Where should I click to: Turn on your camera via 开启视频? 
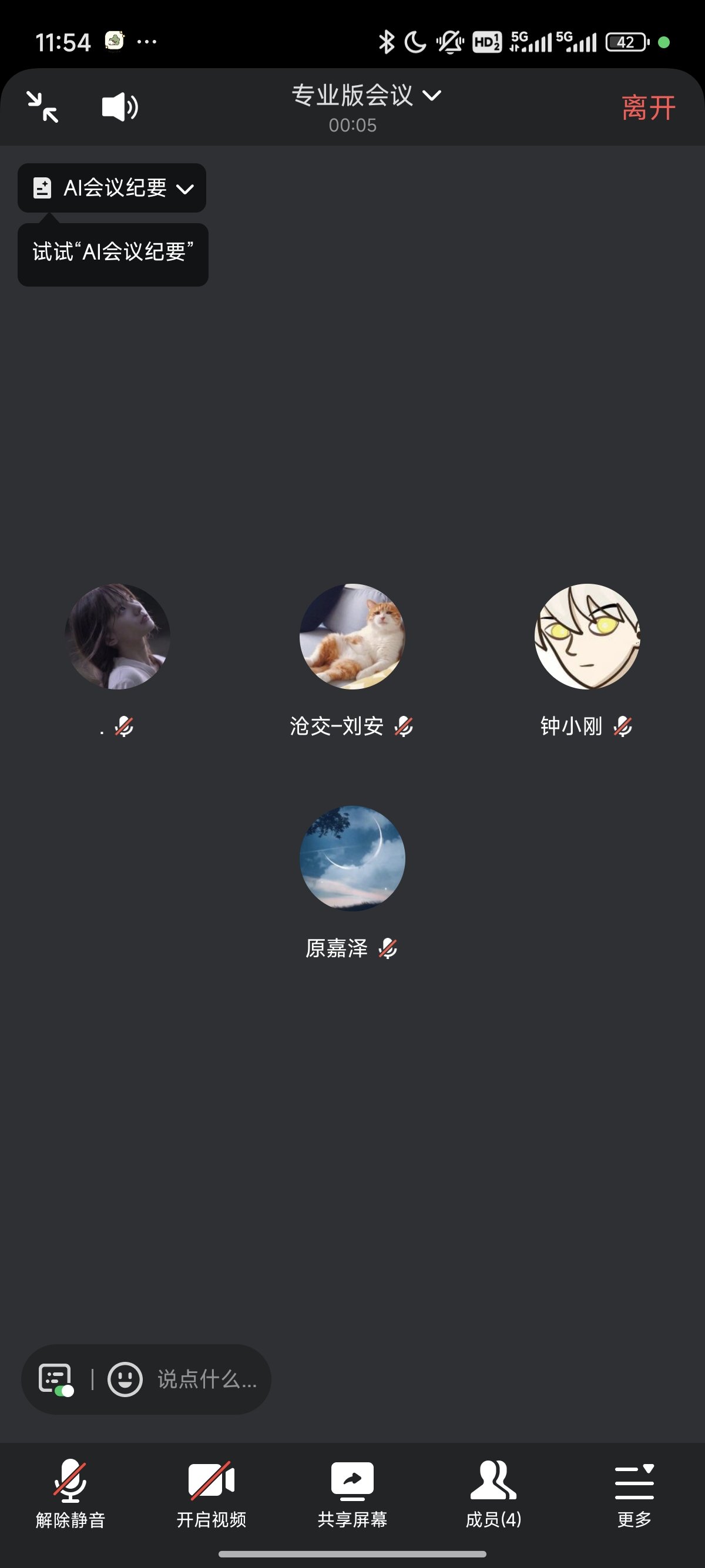211,1485
